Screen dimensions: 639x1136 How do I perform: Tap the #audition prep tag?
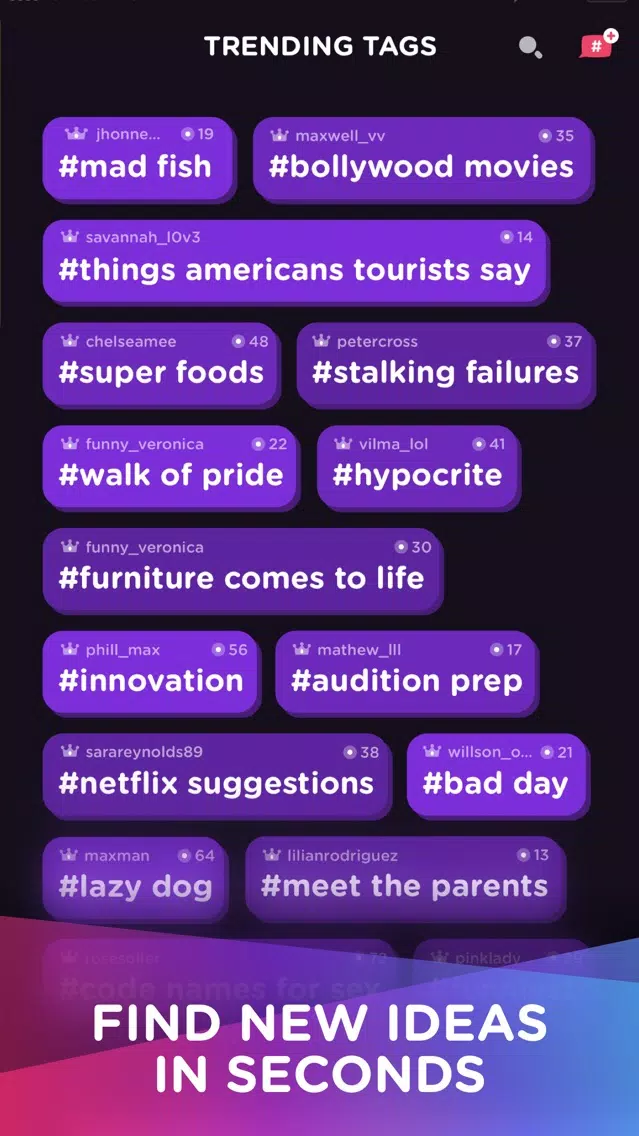pyautogui.click(x=406, y=672)
